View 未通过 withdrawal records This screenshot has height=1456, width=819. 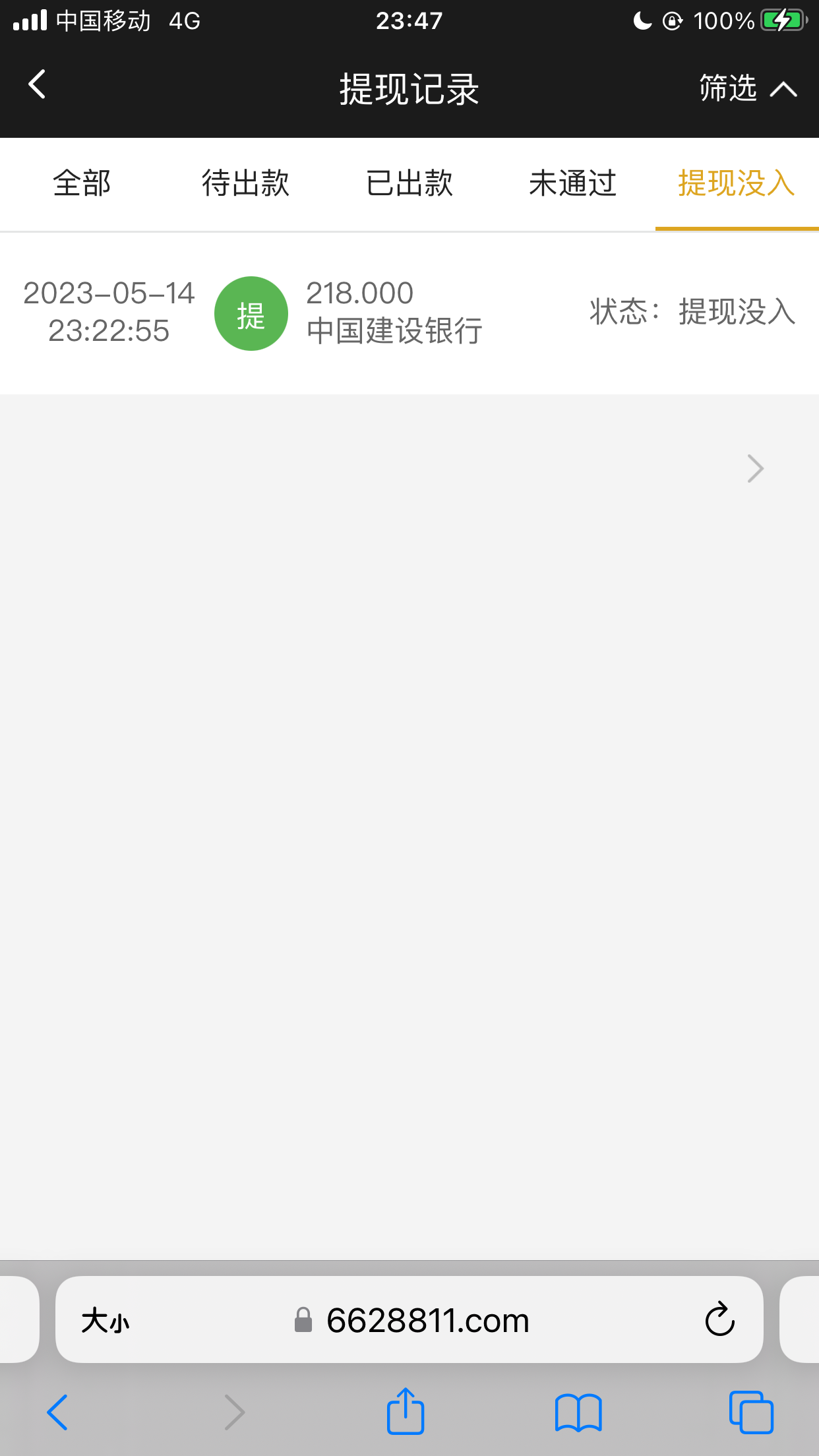(572, 183)
